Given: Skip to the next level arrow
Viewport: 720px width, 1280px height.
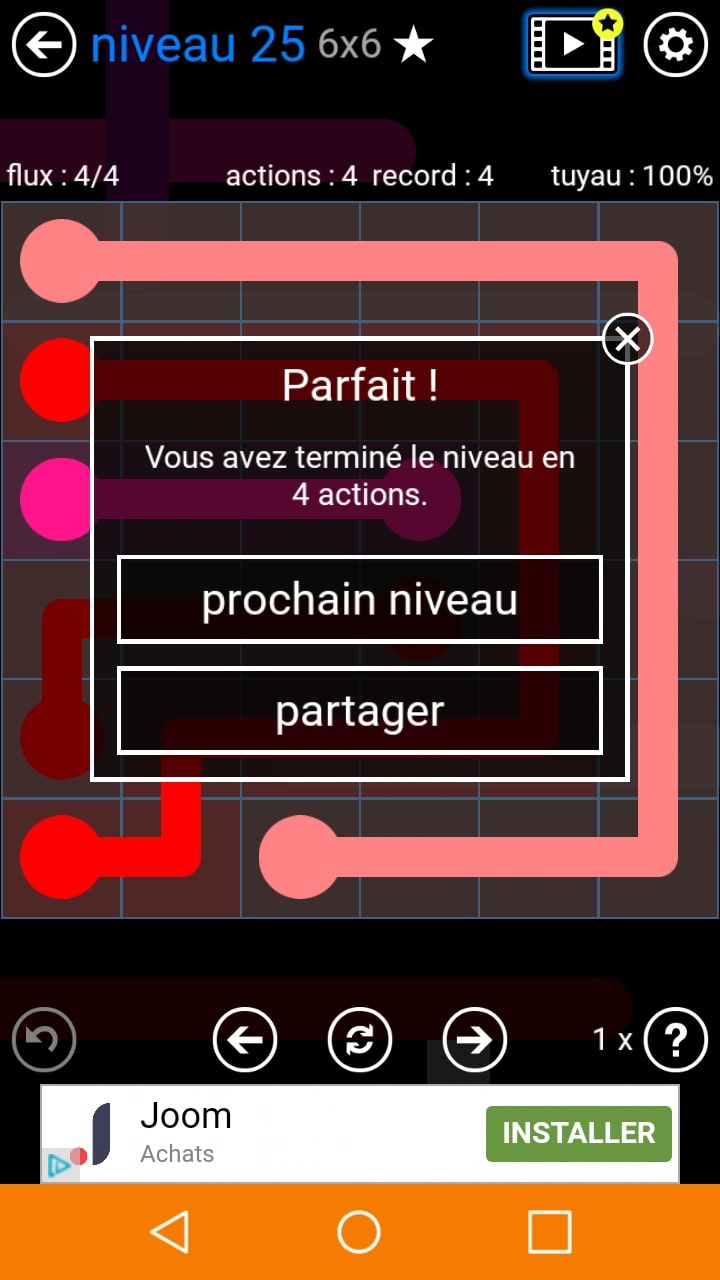Looking at the screenshot, I should pos(475,1040).
